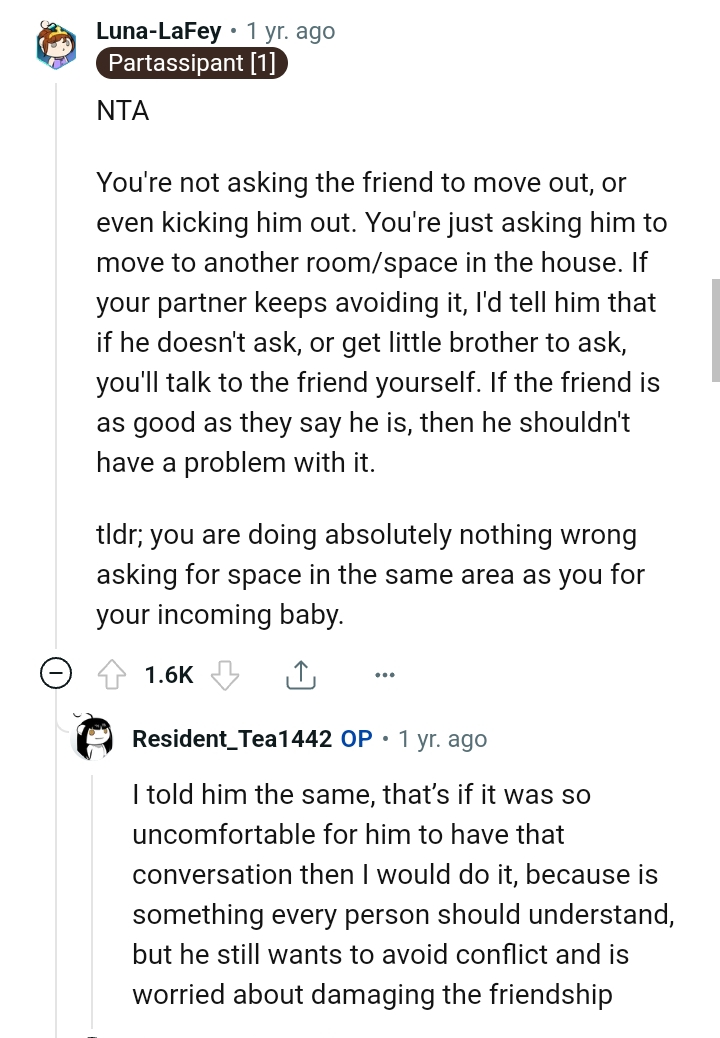Tap the Partassipant [1] flair
Viewport: 720px width, 1038px height.
[191, 63]
